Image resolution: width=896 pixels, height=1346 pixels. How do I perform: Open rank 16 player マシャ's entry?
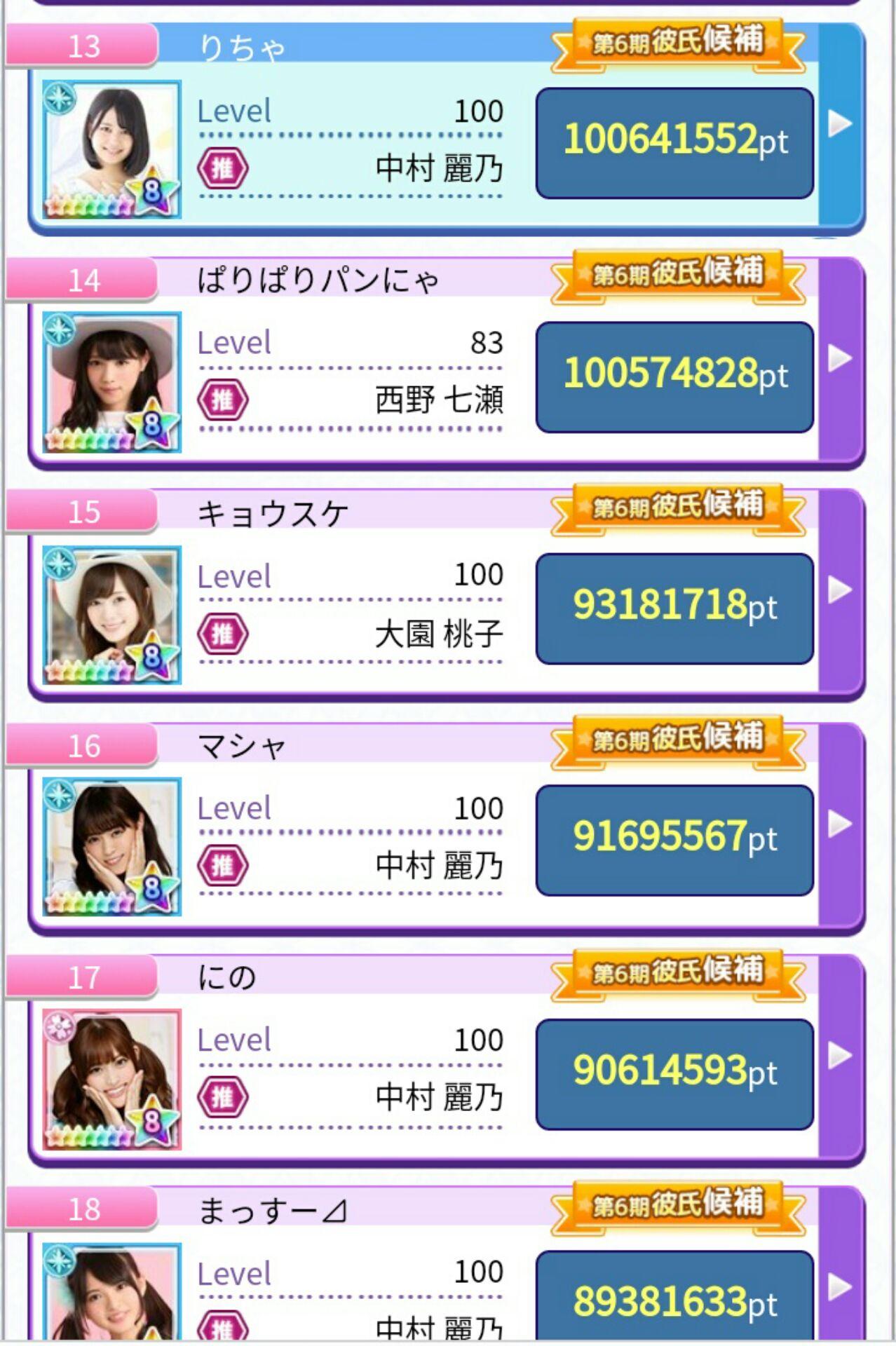[839, 824]
